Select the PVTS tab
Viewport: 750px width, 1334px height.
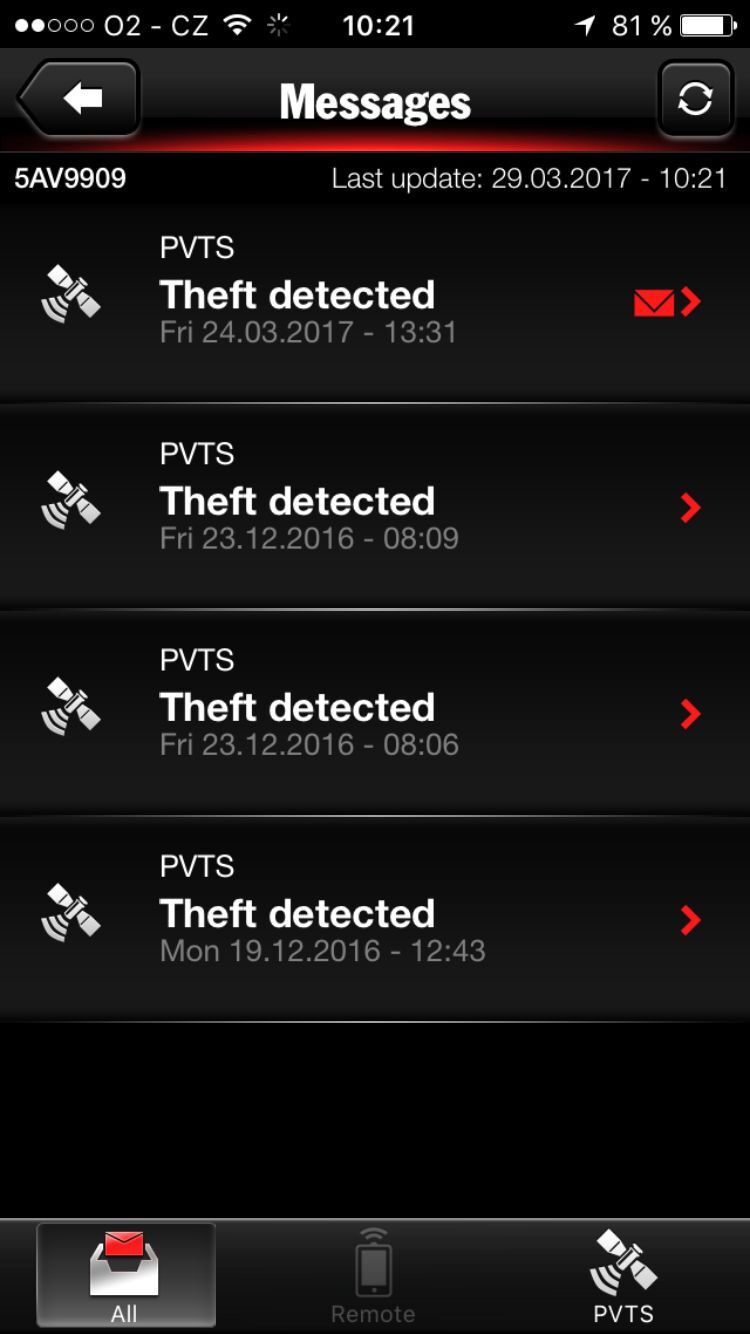click(623, 1276)
